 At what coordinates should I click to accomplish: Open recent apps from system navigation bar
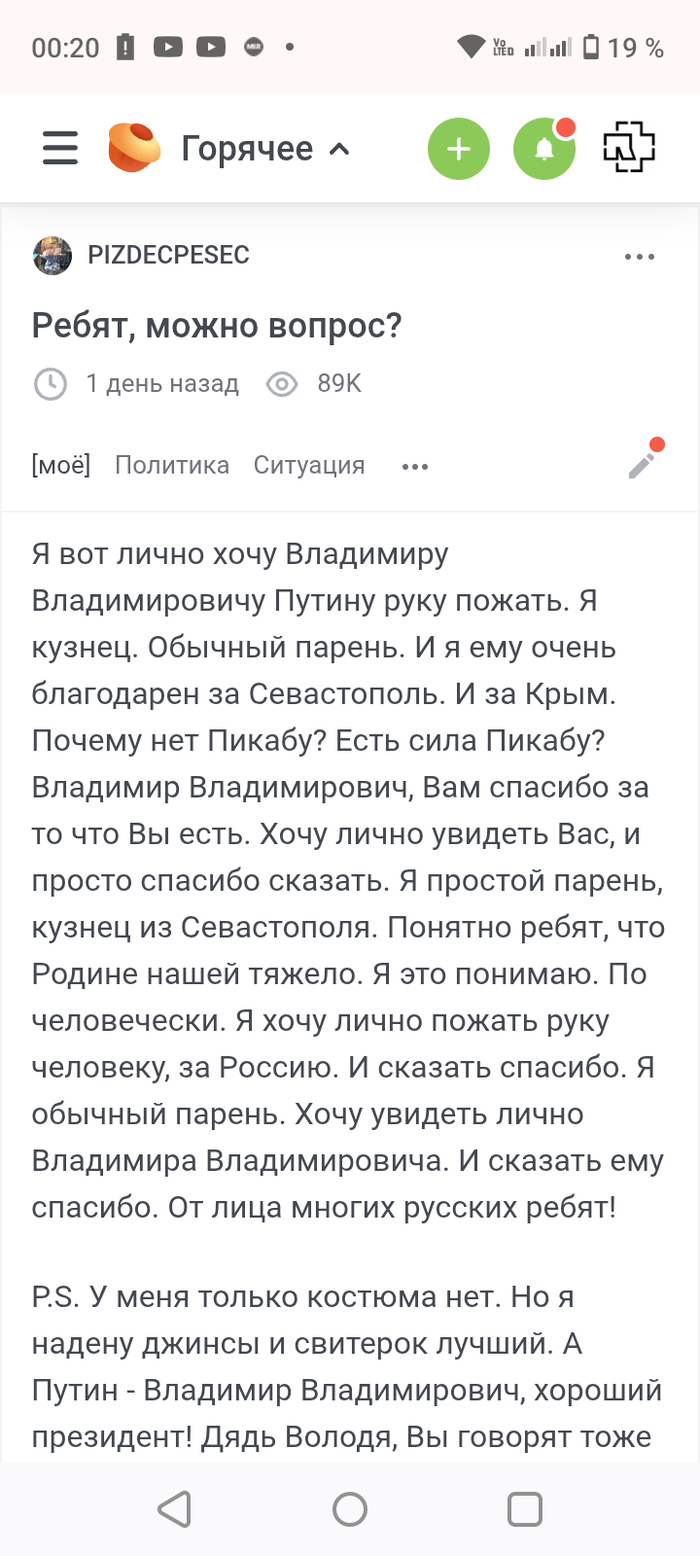click(524, 1509)
